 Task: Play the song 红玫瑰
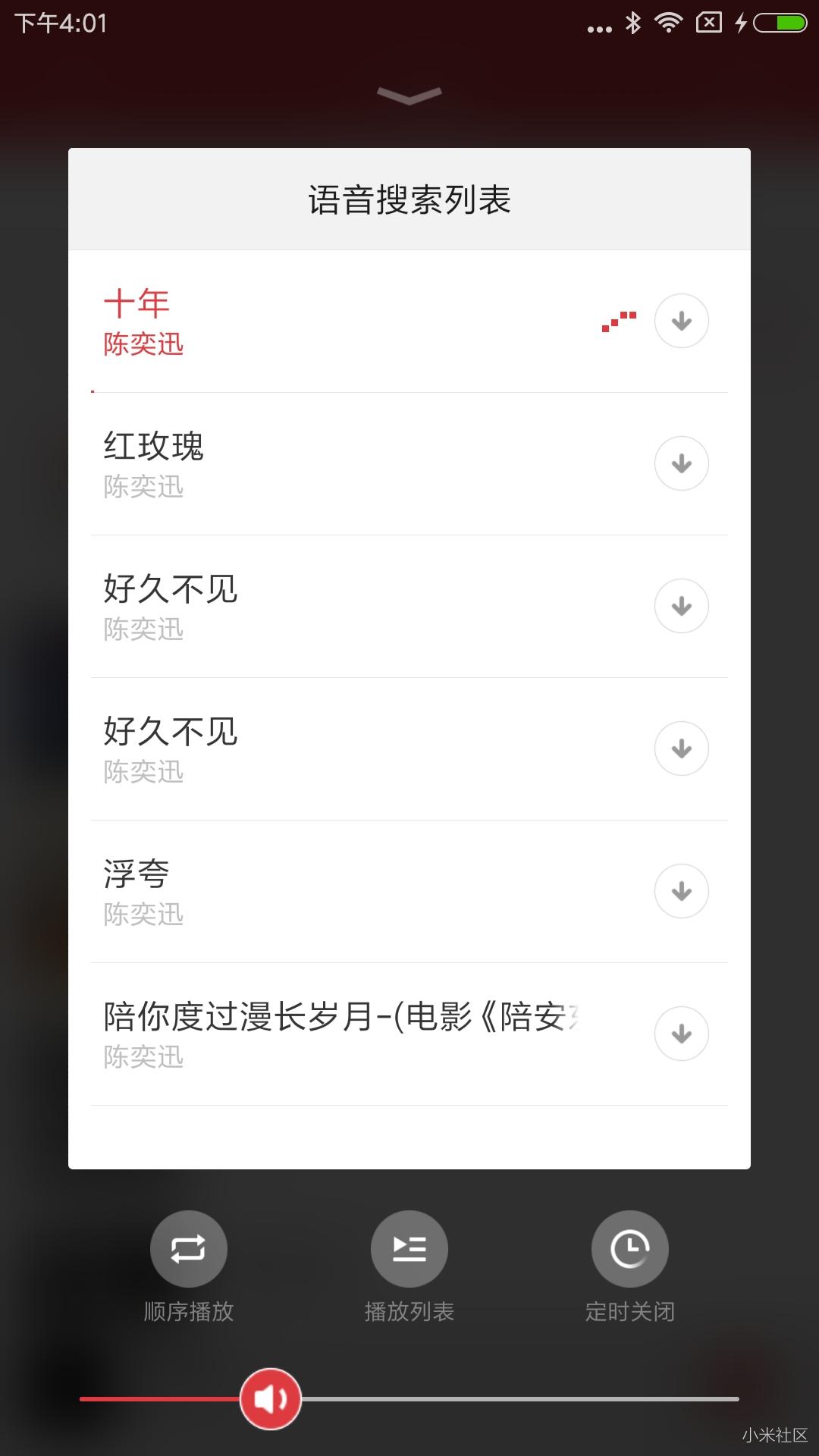pyautogui.click(x=303, y=464)
